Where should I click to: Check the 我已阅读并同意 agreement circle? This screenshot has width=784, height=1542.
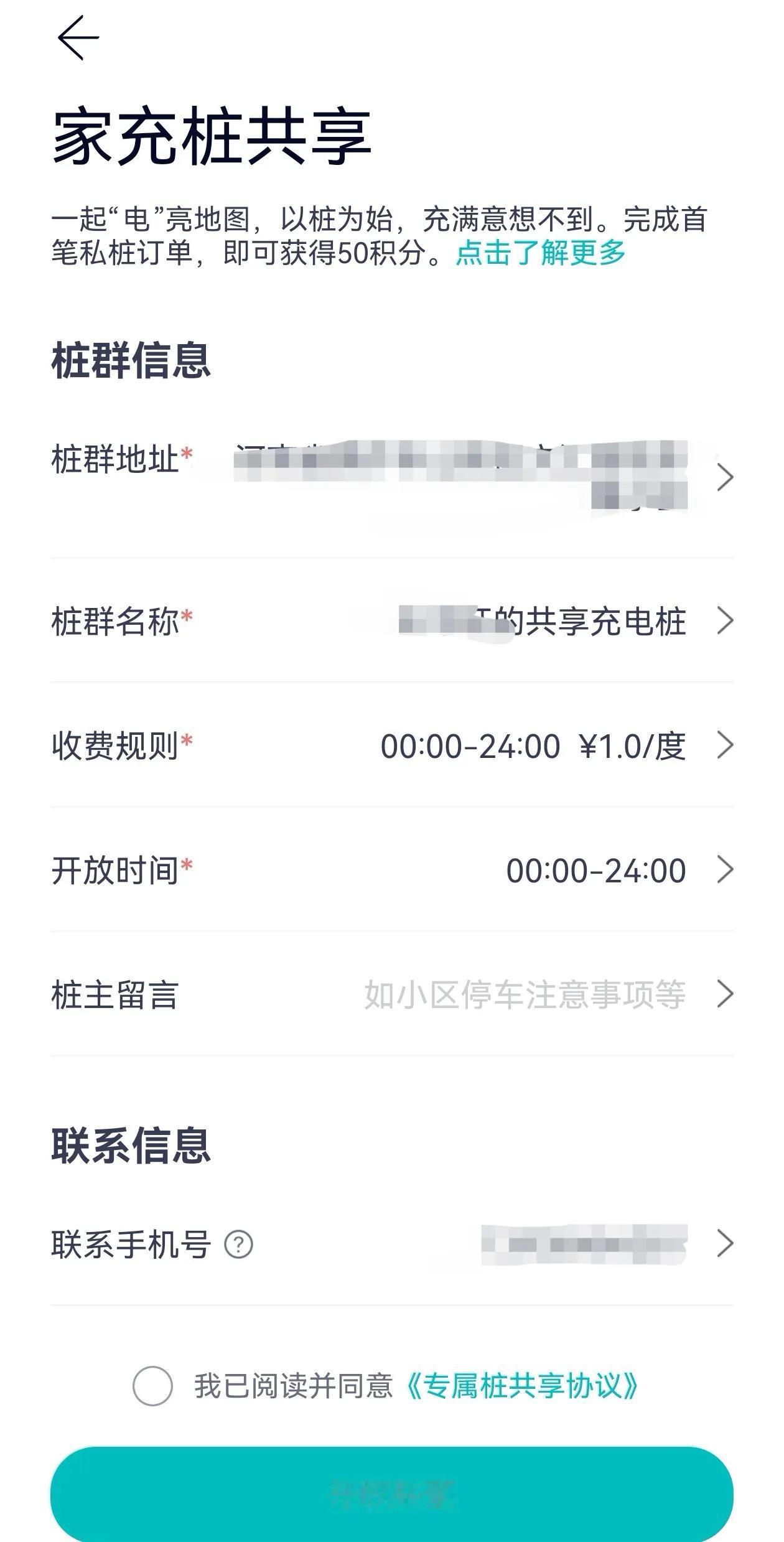point(152,1386)
